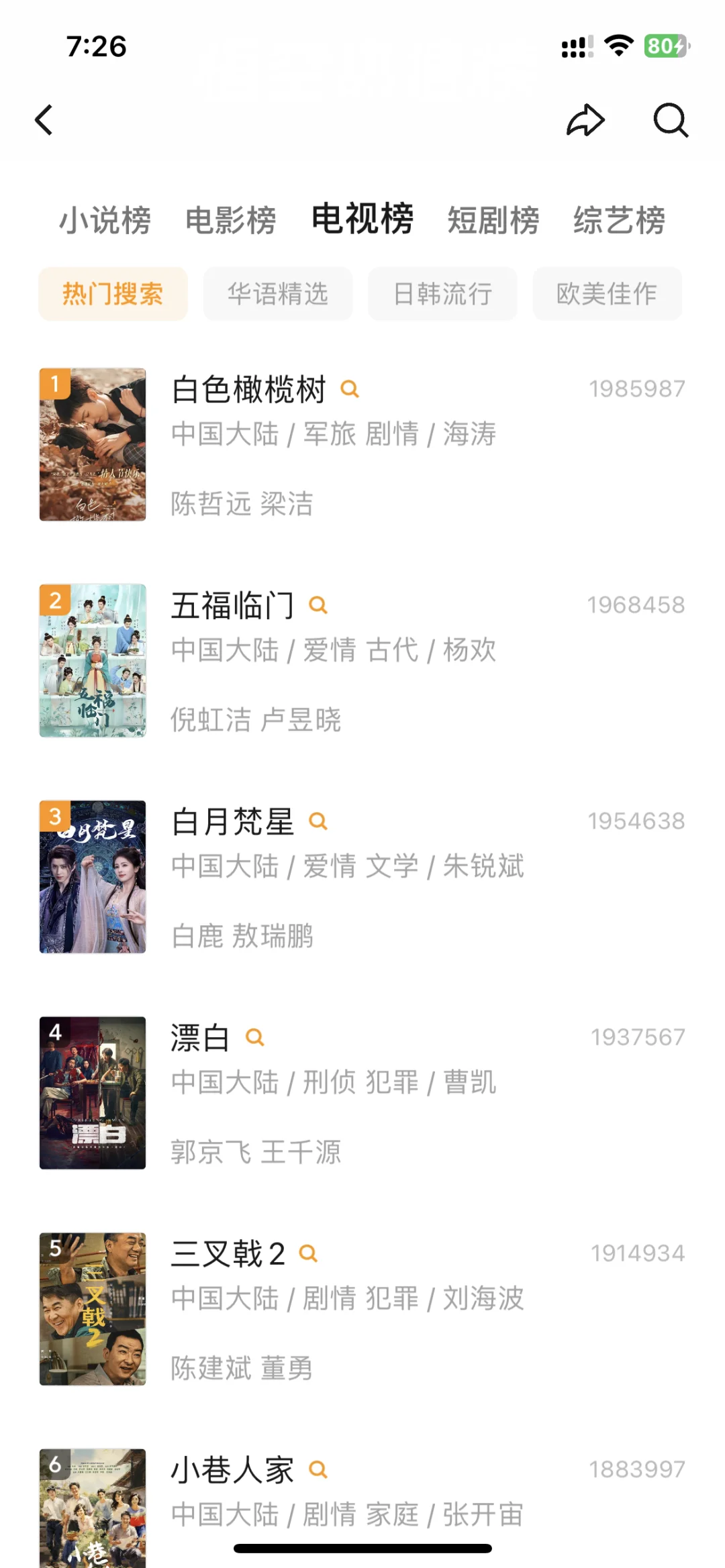This screenshot has height=1568, width=725.
Task: Switch to the 短剧榜 tab
Action: click(x=493, y=220)
